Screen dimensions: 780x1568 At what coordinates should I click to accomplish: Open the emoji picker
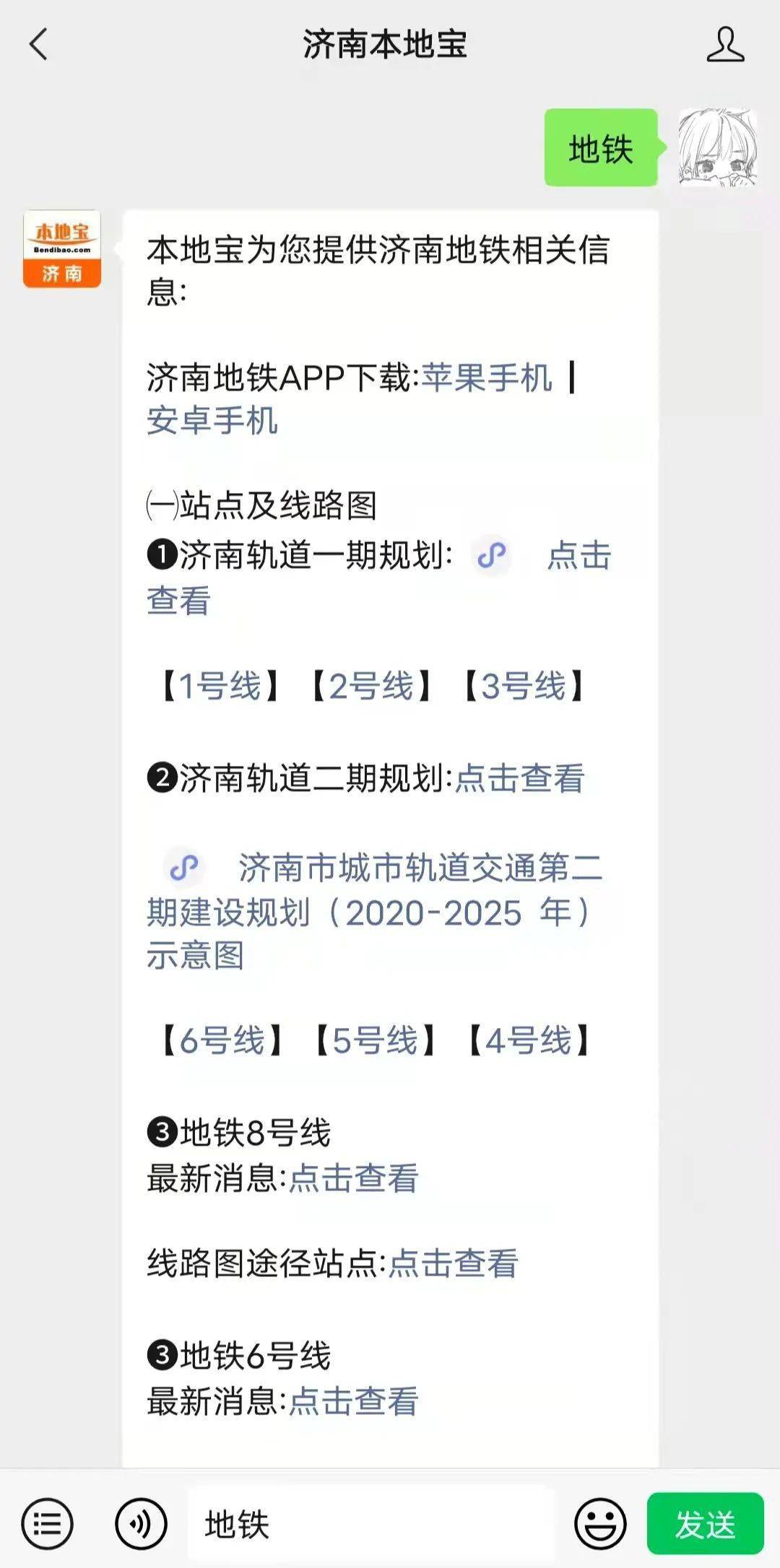click(600, 1525)
